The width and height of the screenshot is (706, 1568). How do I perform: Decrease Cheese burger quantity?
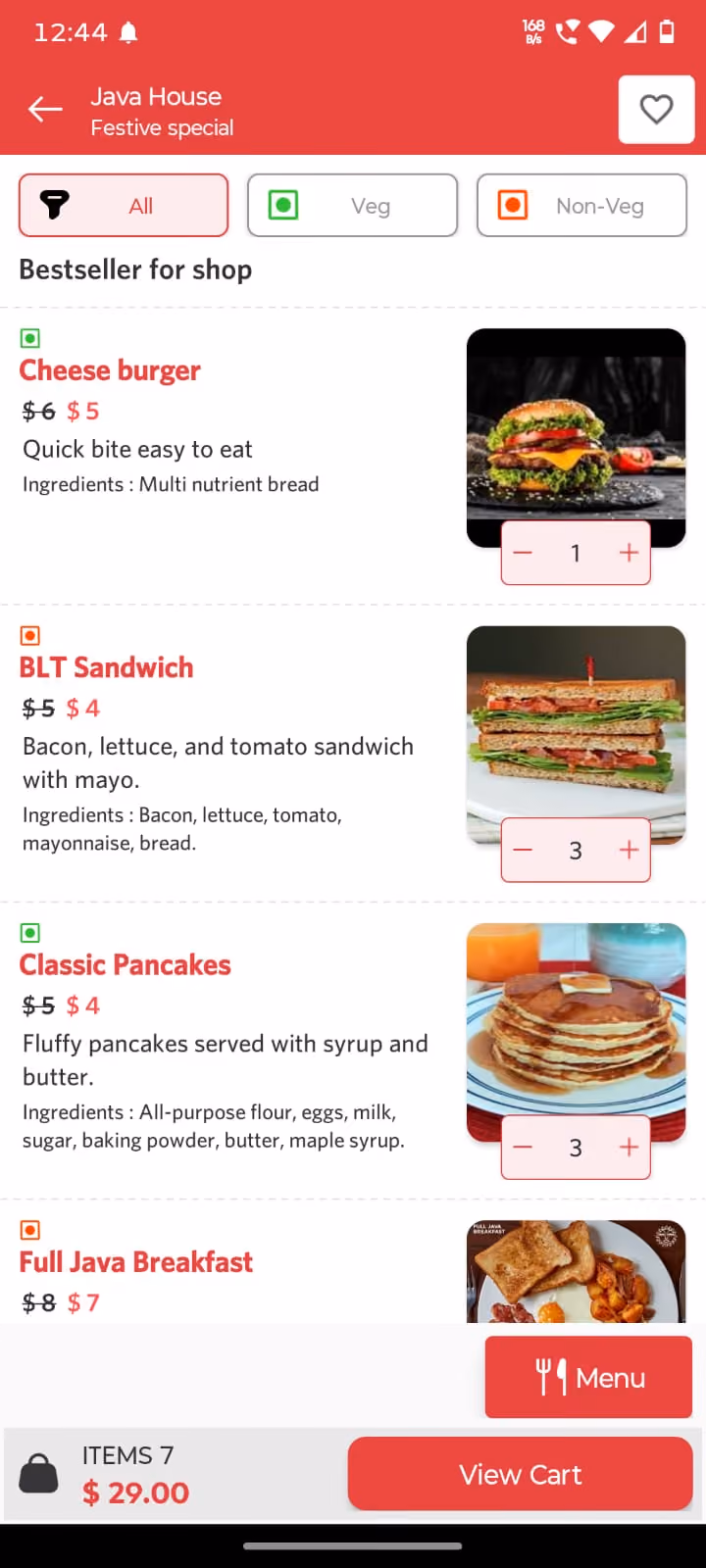[x=523, y=553]
